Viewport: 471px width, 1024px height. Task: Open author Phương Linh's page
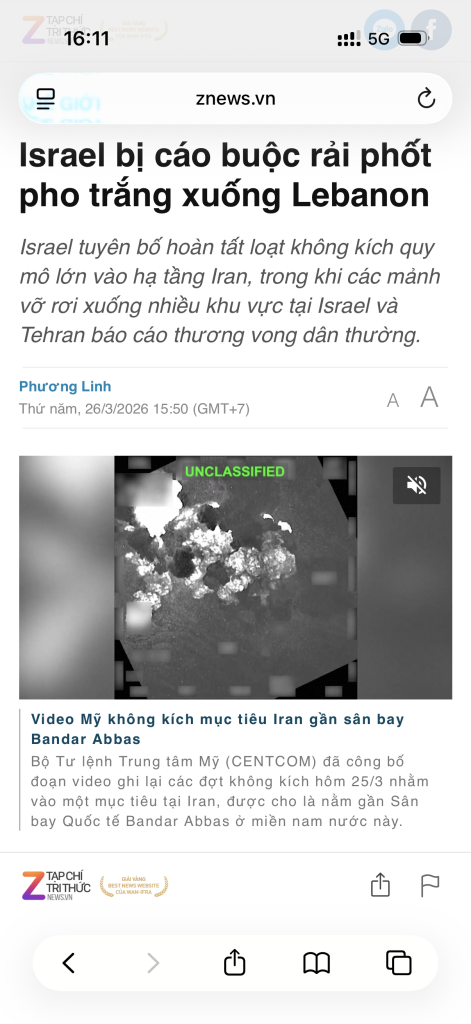coord(65,386)
